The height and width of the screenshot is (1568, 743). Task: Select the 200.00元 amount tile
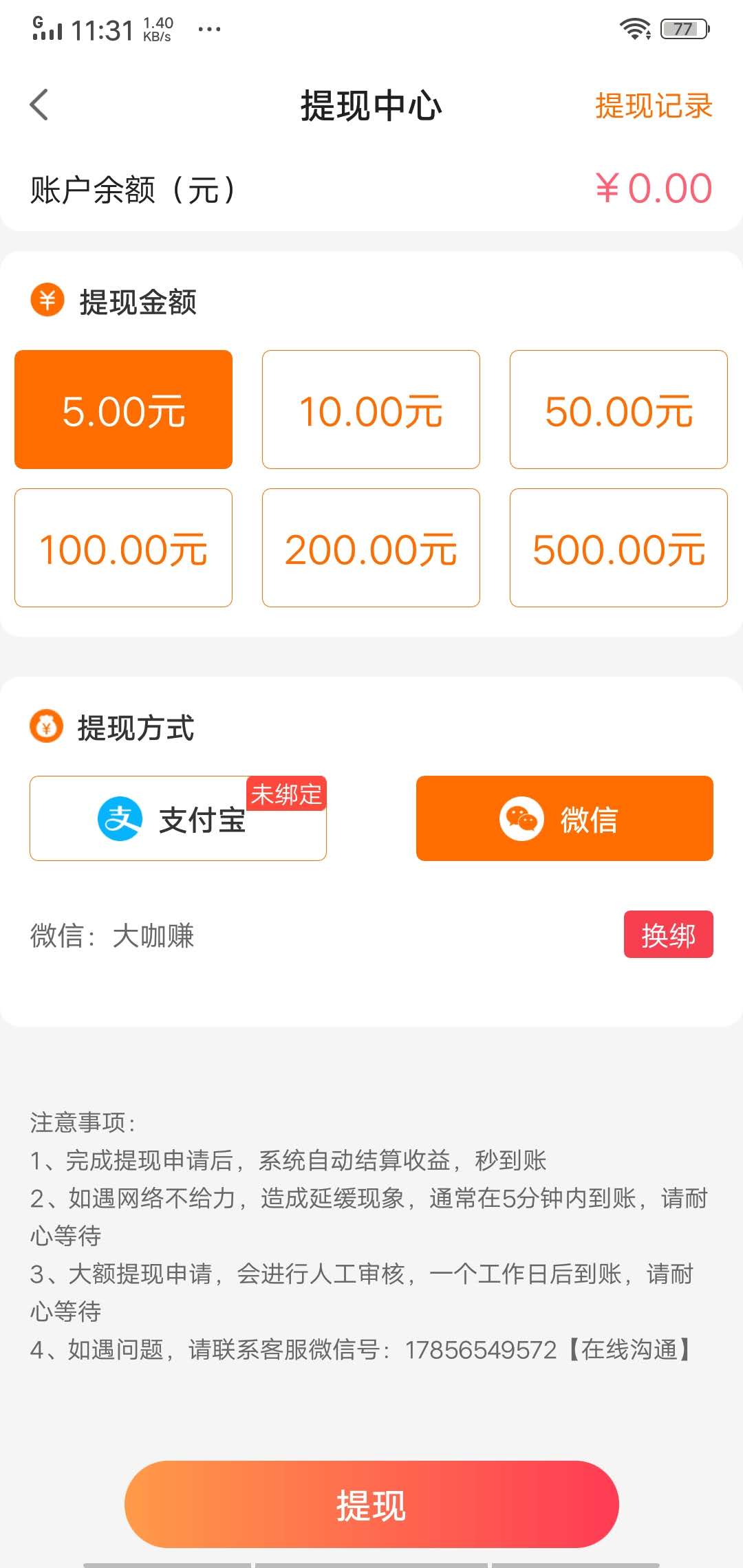click(370, 547)
